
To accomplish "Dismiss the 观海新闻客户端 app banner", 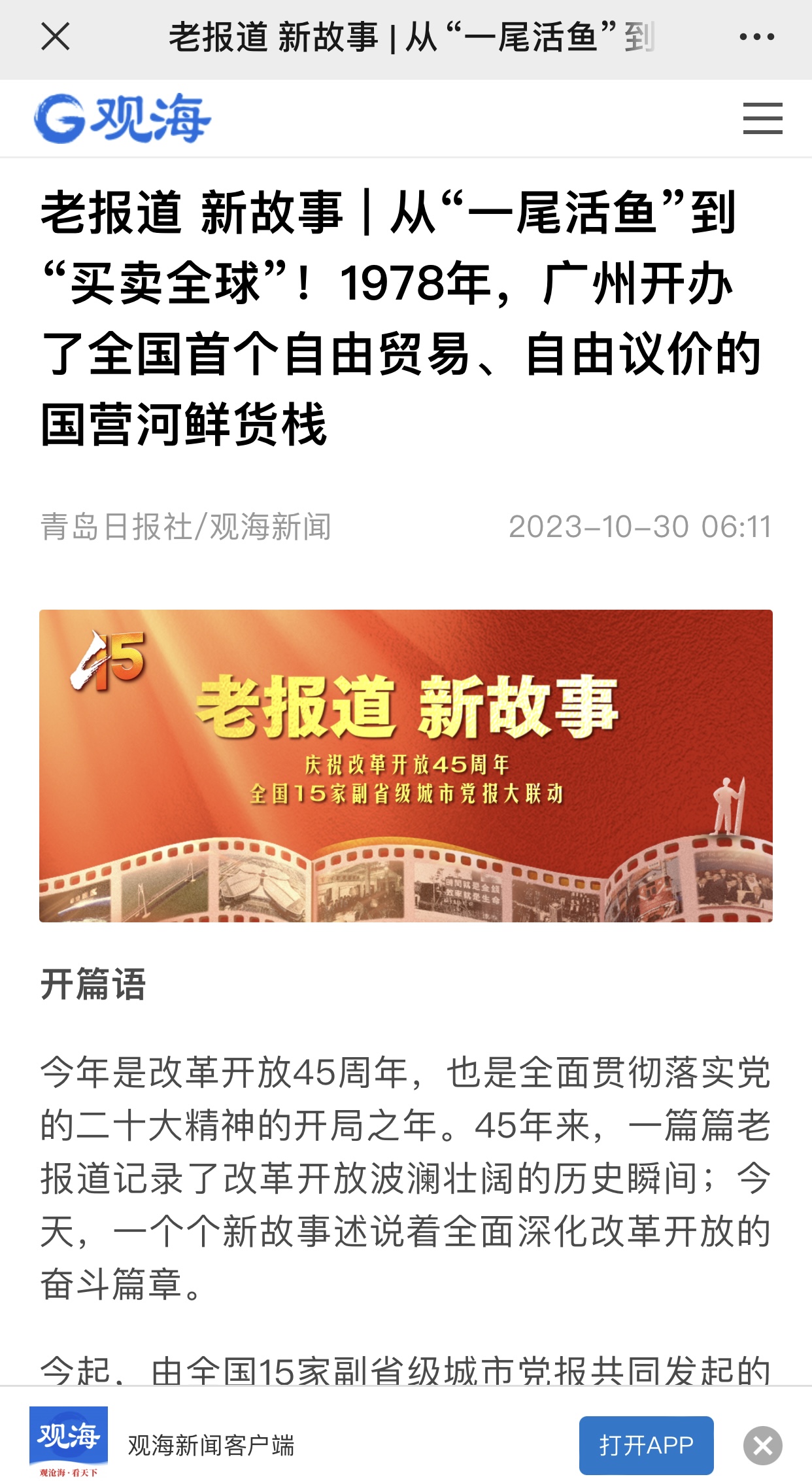I will (762, 1446).
